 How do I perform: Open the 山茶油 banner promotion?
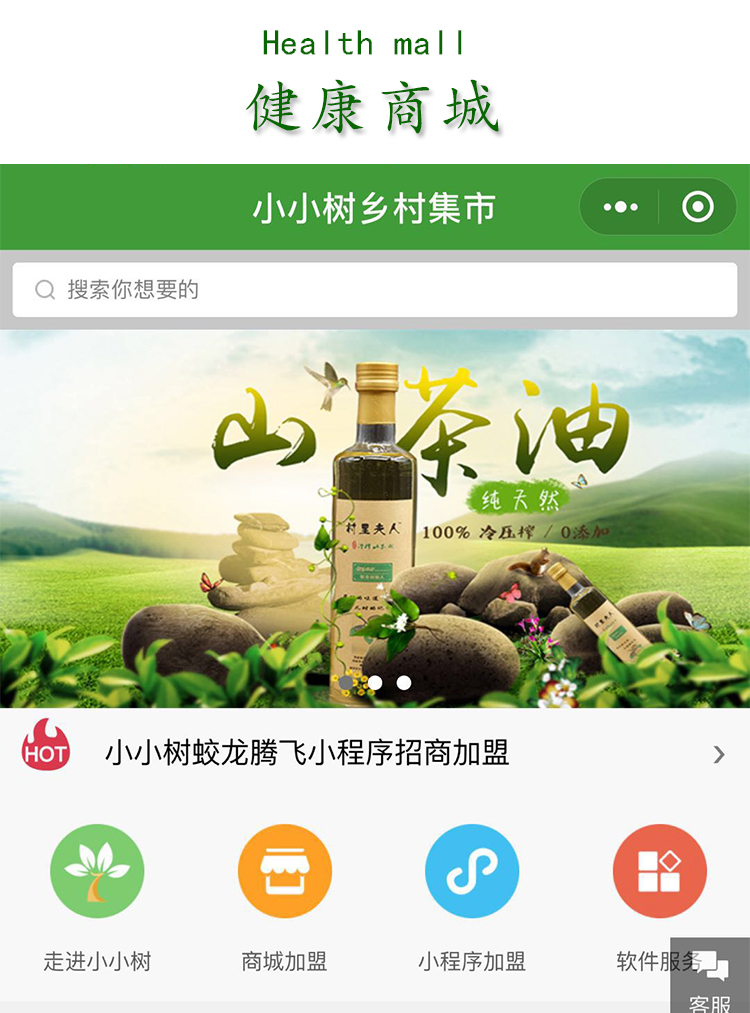point(375,519)
